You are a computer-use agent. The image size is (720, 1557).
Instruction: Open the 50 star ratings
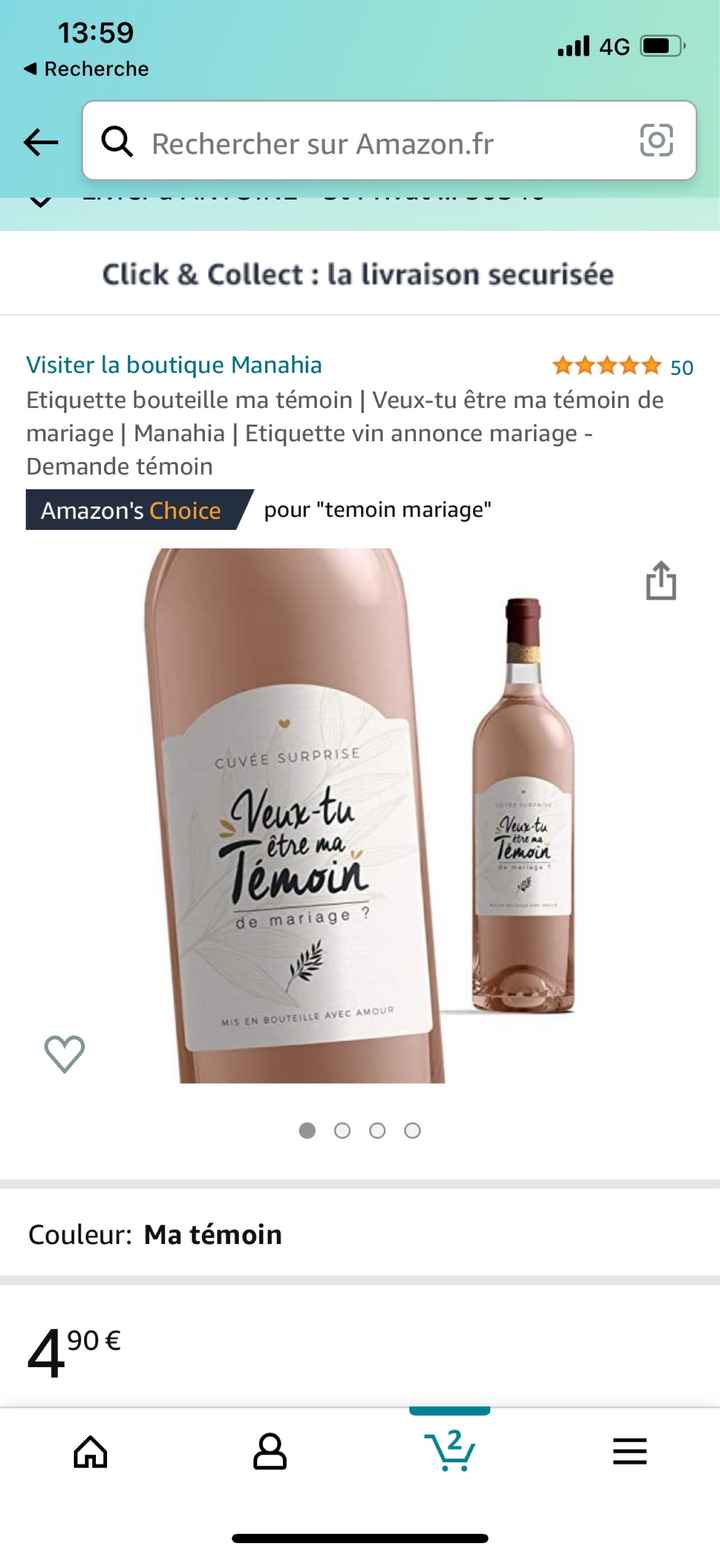(x=622, y=366)
